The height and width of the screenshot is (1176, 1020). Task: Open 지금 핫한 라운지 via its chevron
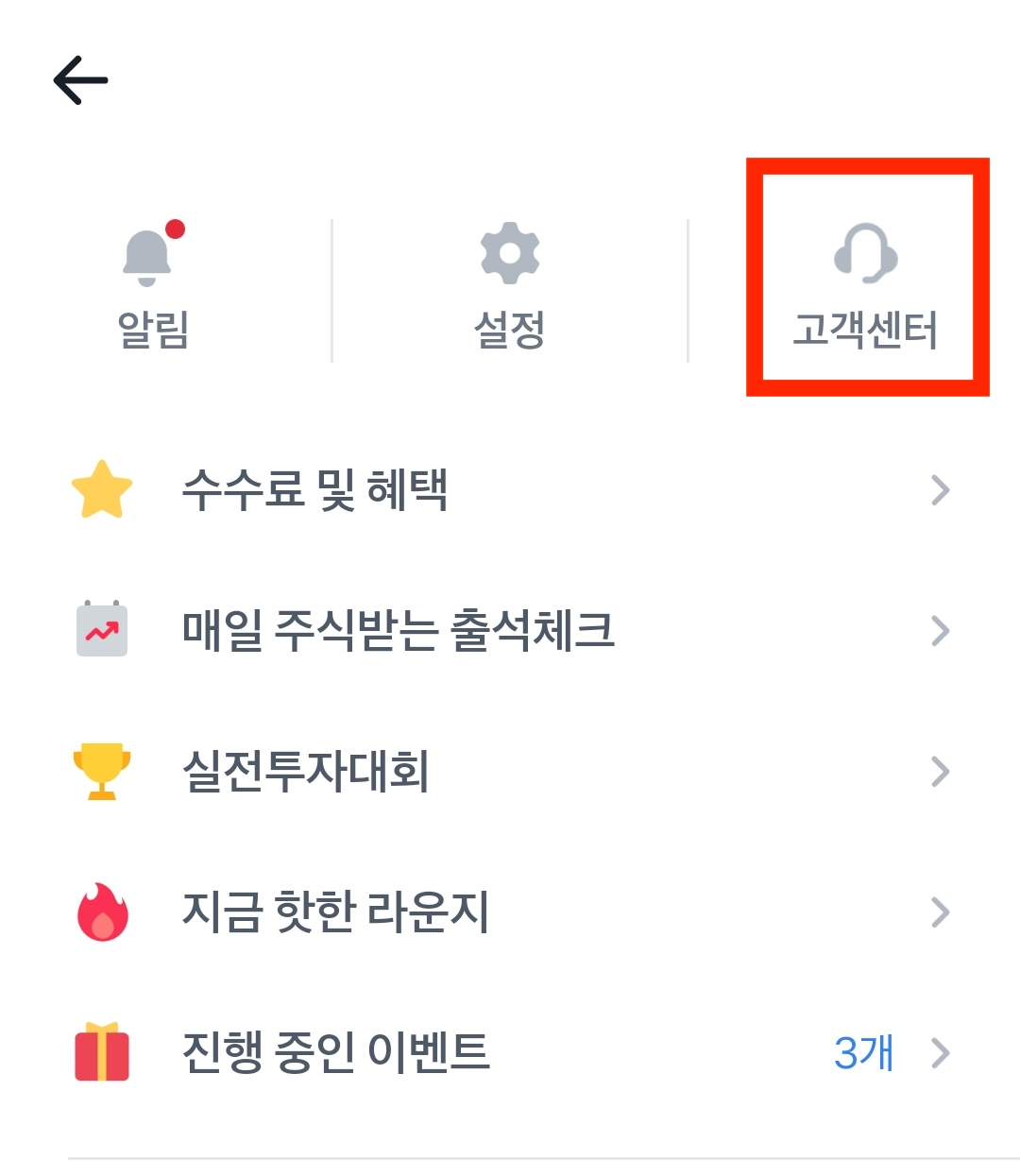[940, 911]
